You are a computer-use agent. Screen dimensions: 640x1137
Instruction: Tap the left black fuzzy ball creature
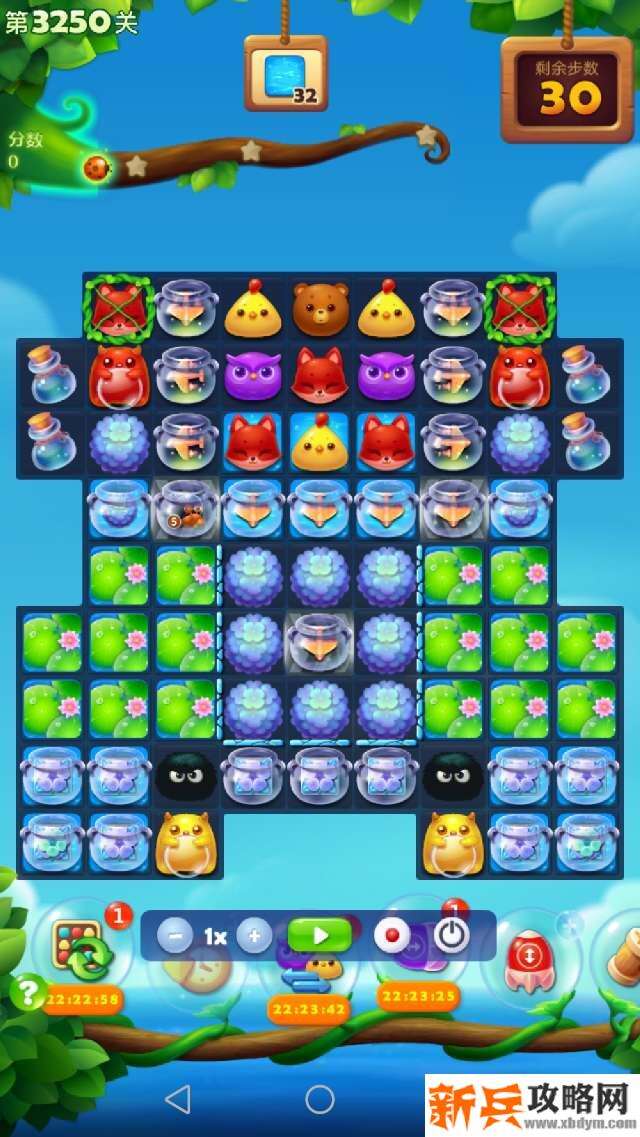pyautogui.click(x=186, y=775)
